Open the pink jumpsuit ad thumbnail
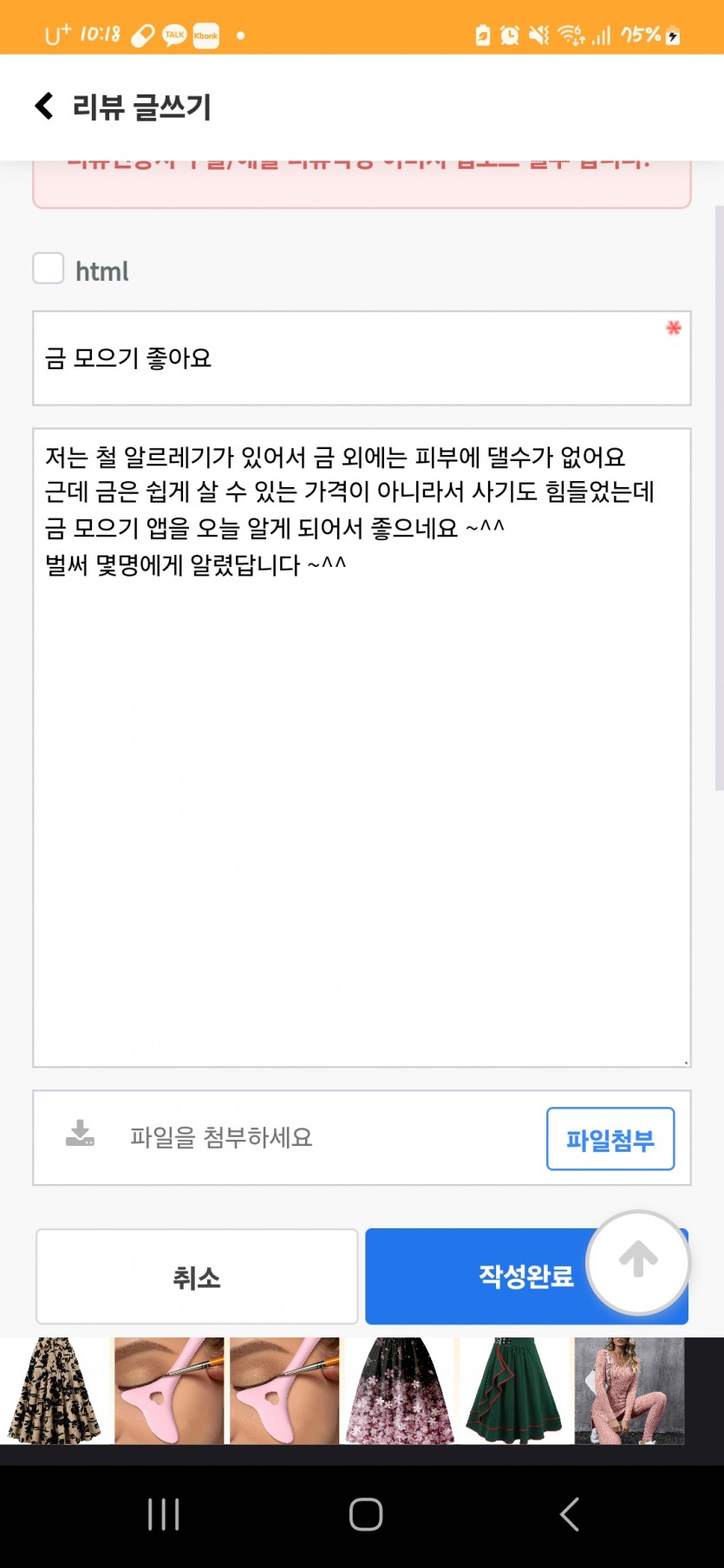 [x=629, y=1390]
